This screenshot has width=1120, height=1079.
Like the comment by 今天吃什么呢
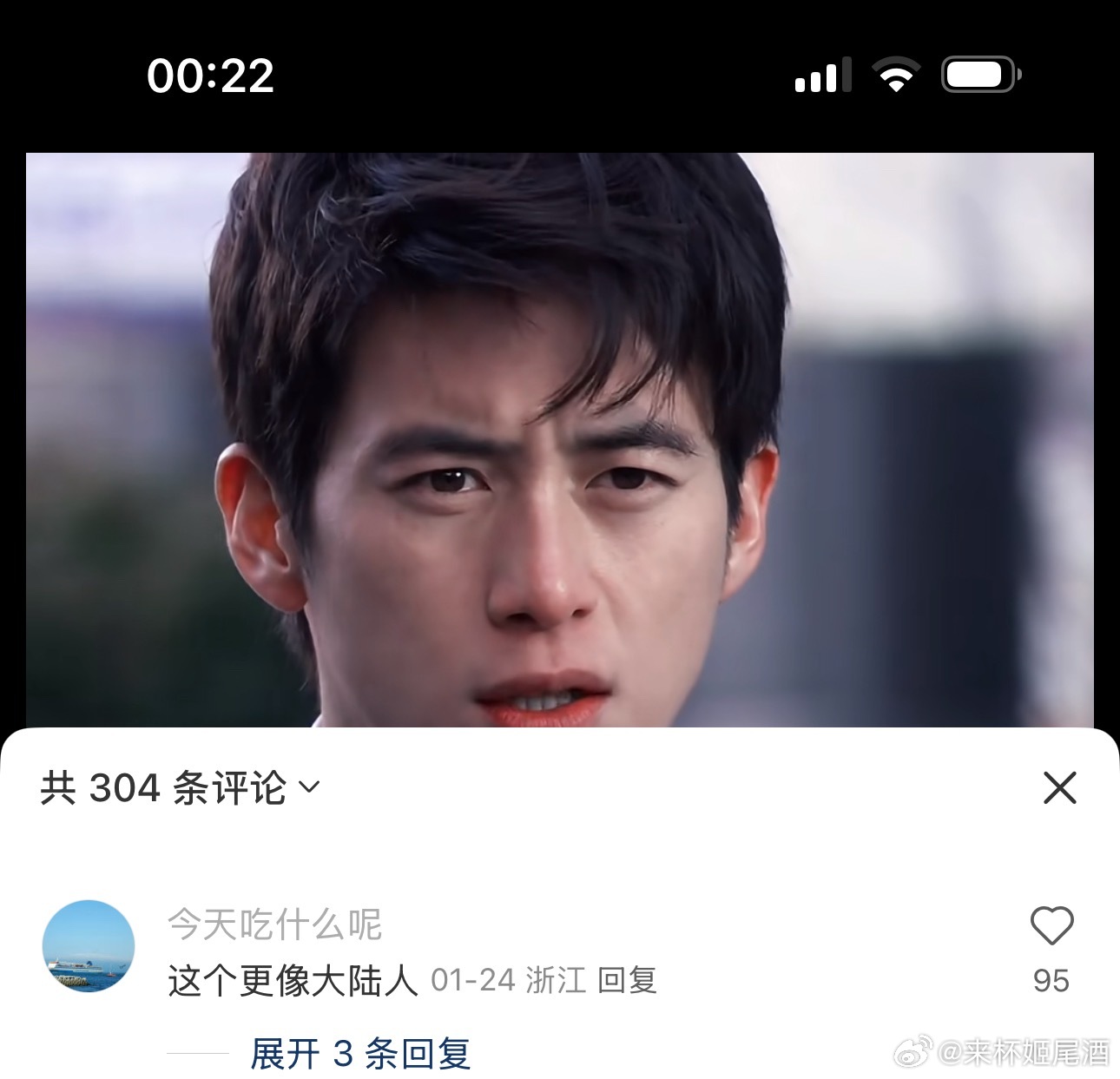[1051, 927]
